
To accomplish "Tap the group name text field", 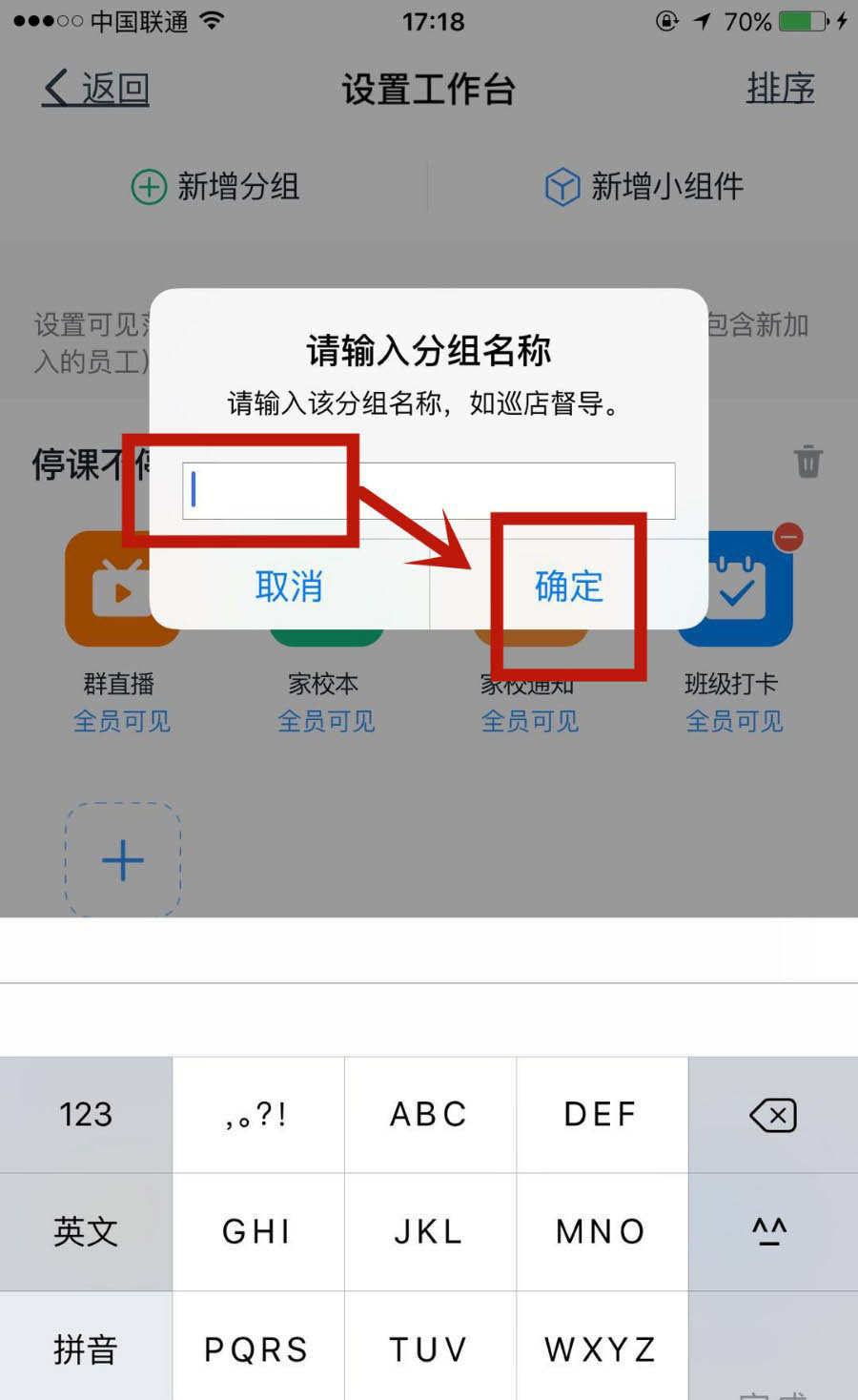I will pyautogui.click(x=428, y=490).
